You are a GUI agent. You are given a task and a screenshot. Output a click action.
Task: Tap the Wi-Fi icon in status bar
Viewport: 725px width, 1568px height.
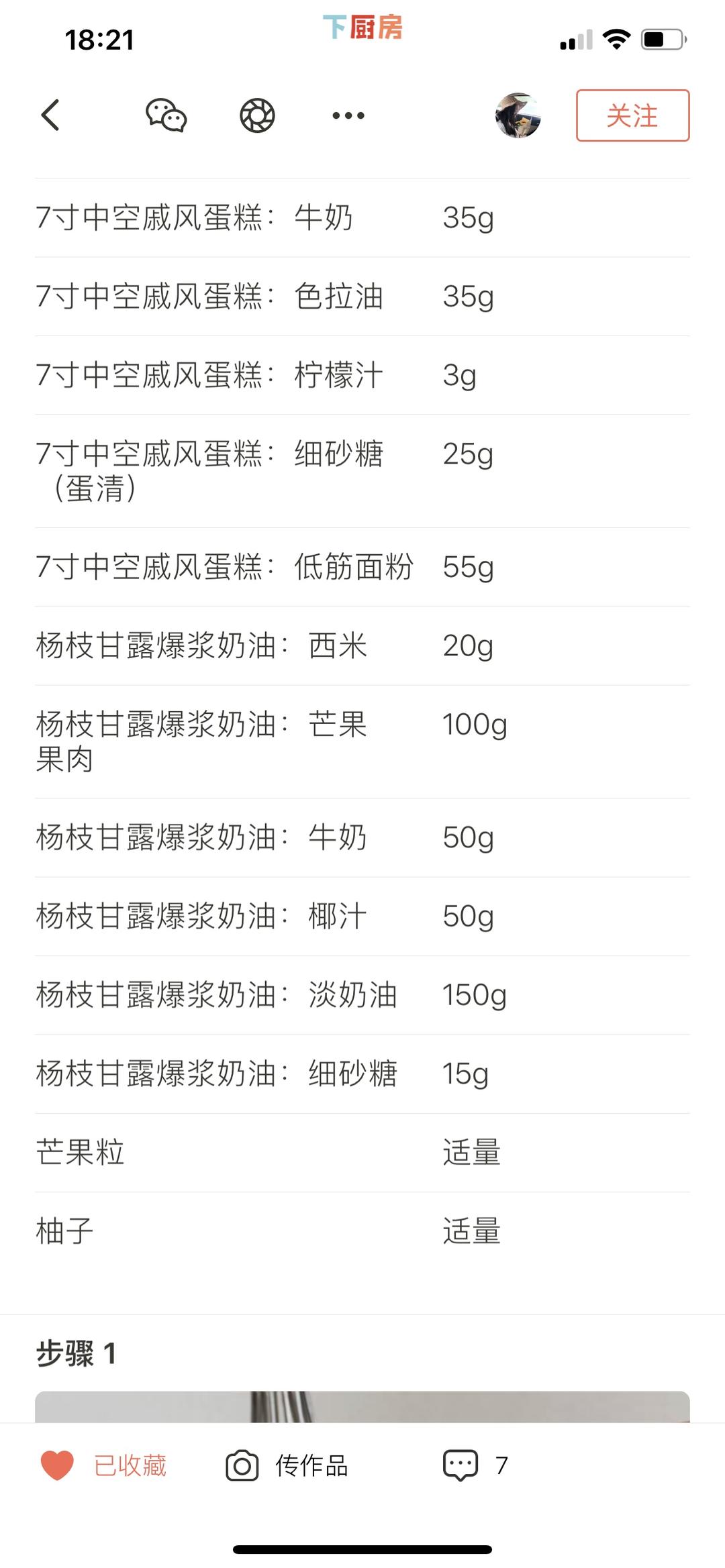[x=615, y=40]
